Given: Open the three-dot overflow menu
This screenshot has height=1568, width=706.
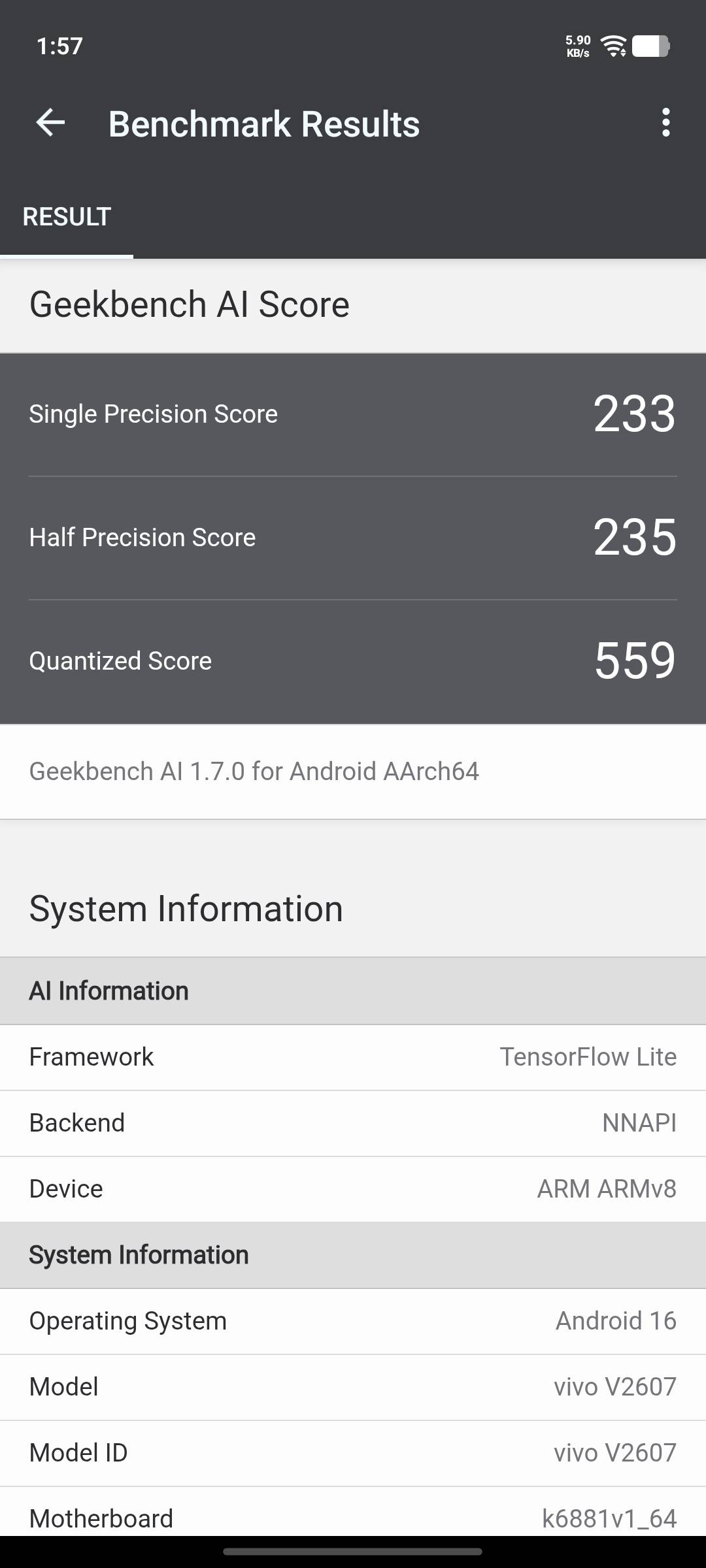Looking at the screenshot, I should click(665, 123).
